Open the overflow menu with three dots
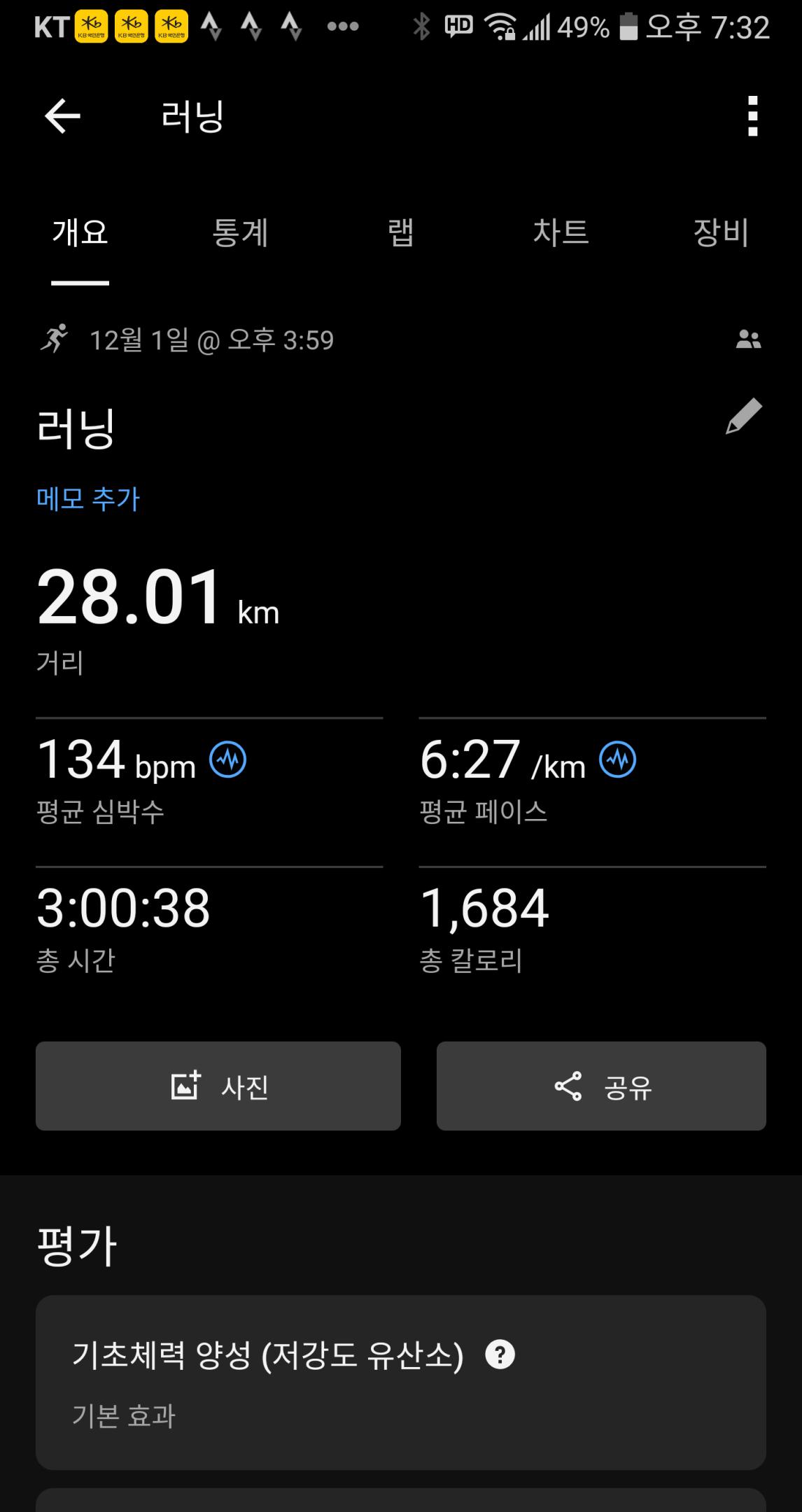The width and height of the screenshot is (802, 1512). tap(752, 115)
